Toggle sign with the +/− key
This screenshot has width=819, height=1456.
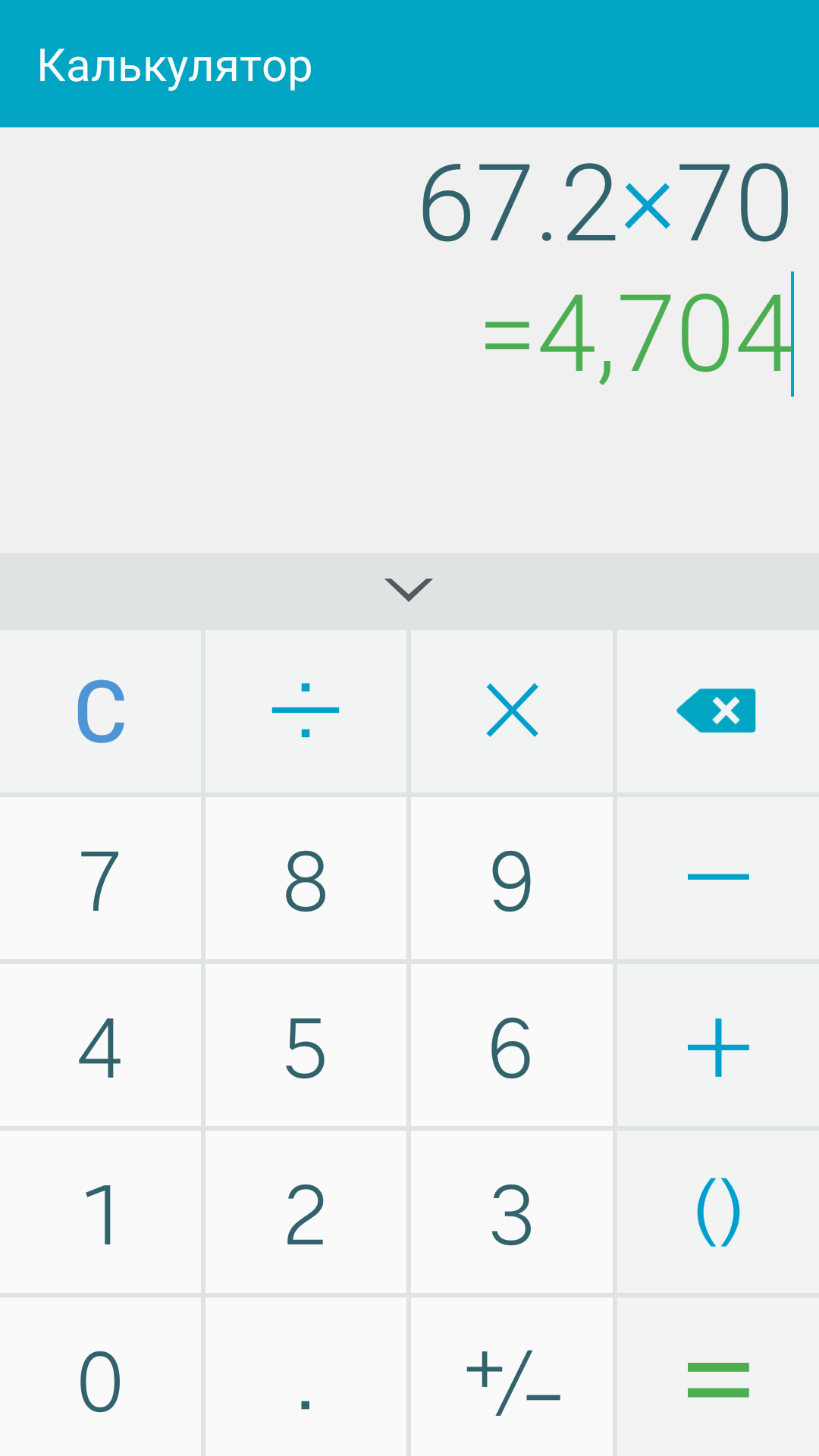coord(512,1377)
